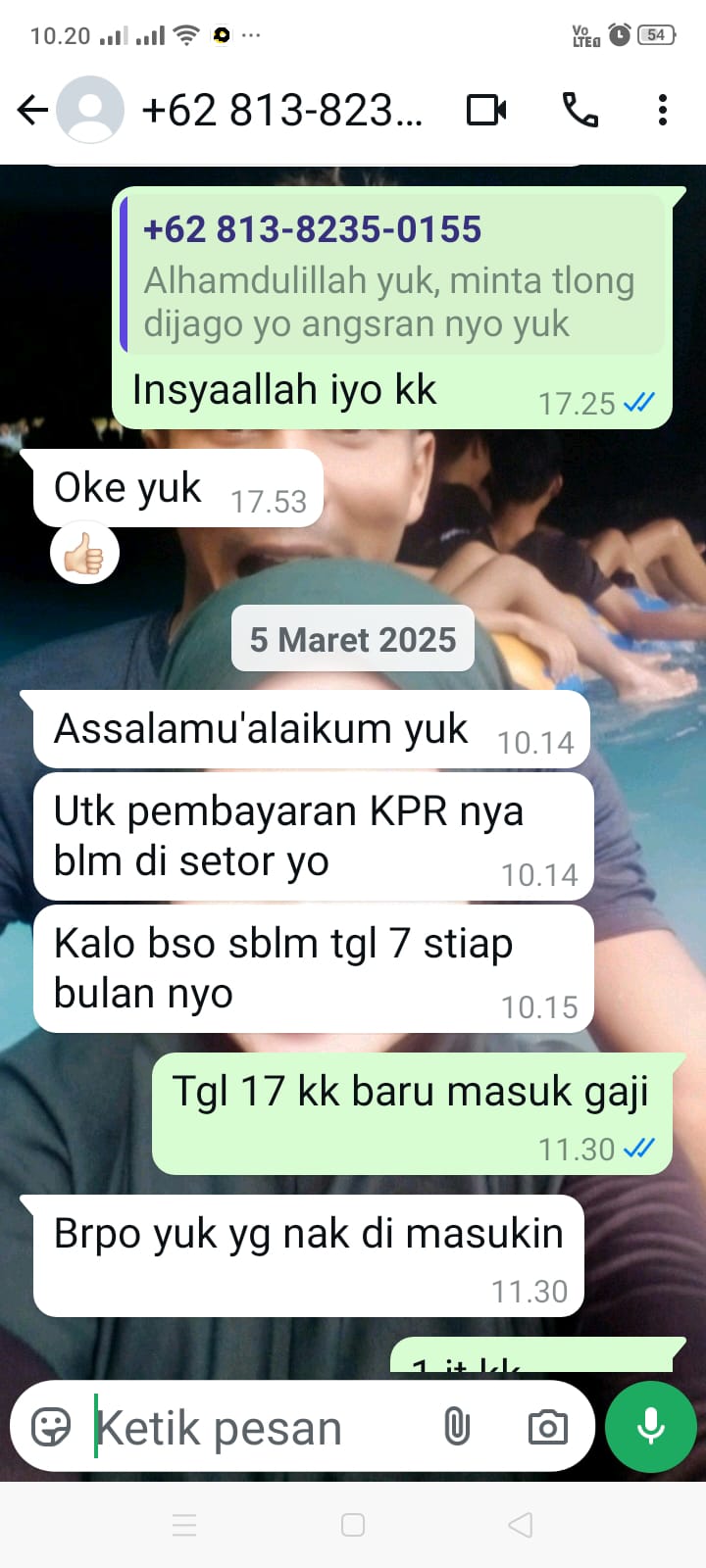This screenshot has width=706, height=1568.
Task: View the thumbs-up reaction on 'Oke yuk'
Action: 84,556
